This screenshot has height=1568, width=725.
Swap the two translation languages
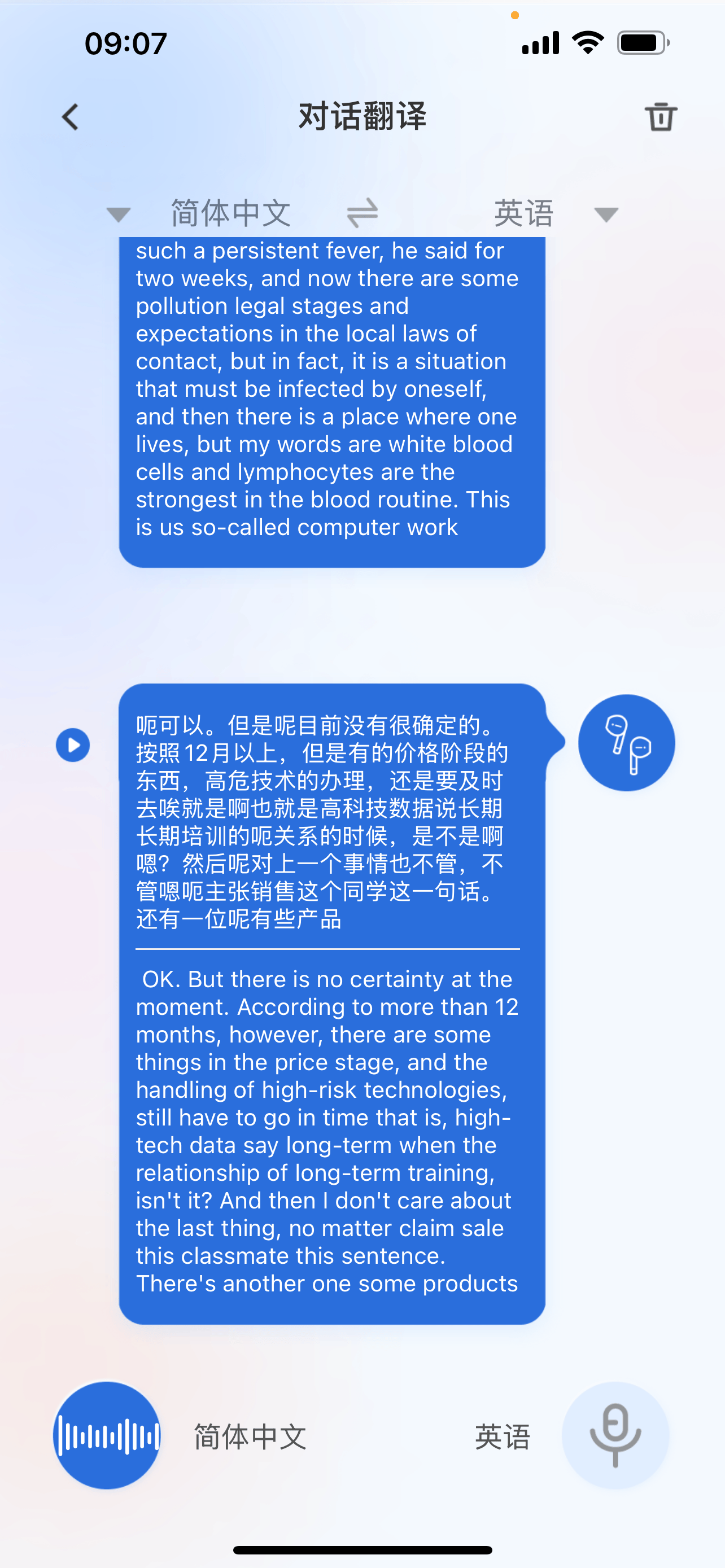tap(362, 214)
